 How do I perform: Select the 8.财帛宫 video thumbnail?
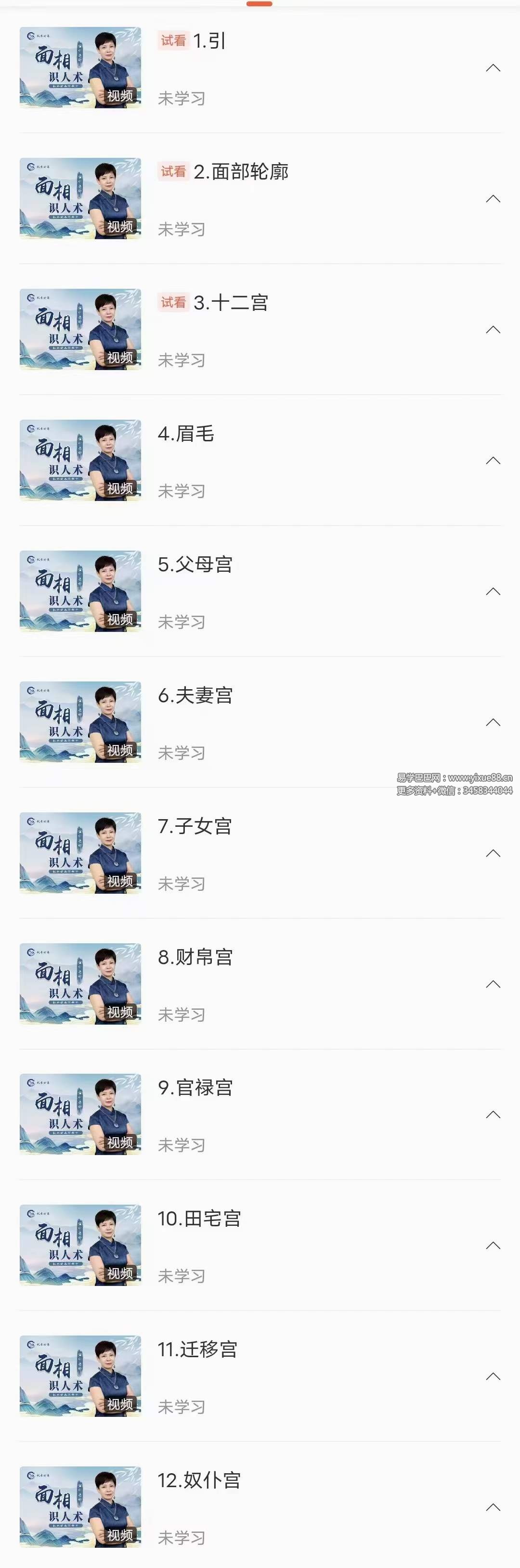(80, 984)
